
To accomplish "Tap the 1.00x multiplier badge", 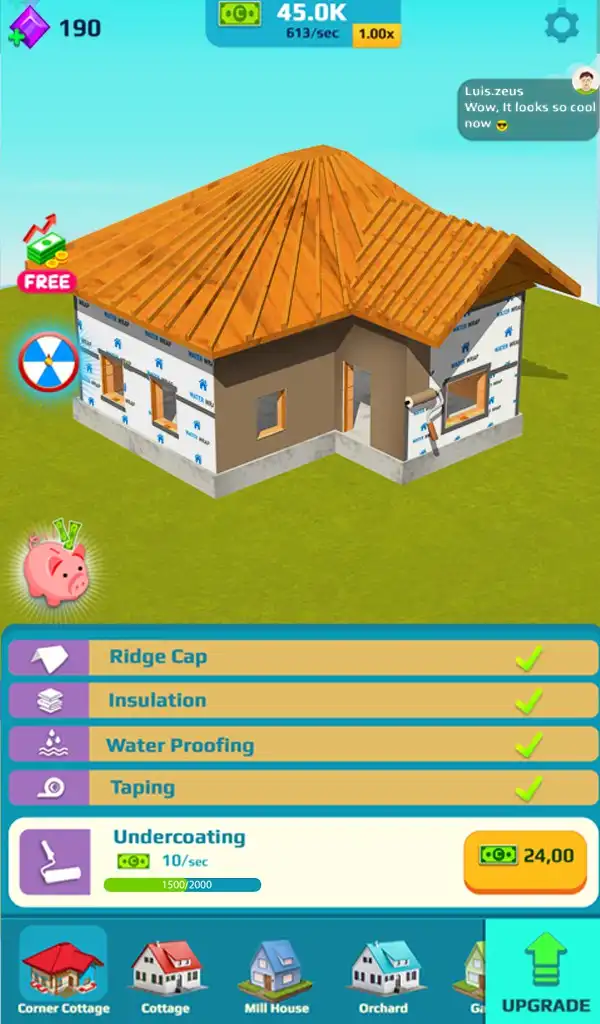I will click(x=377, y=35).
